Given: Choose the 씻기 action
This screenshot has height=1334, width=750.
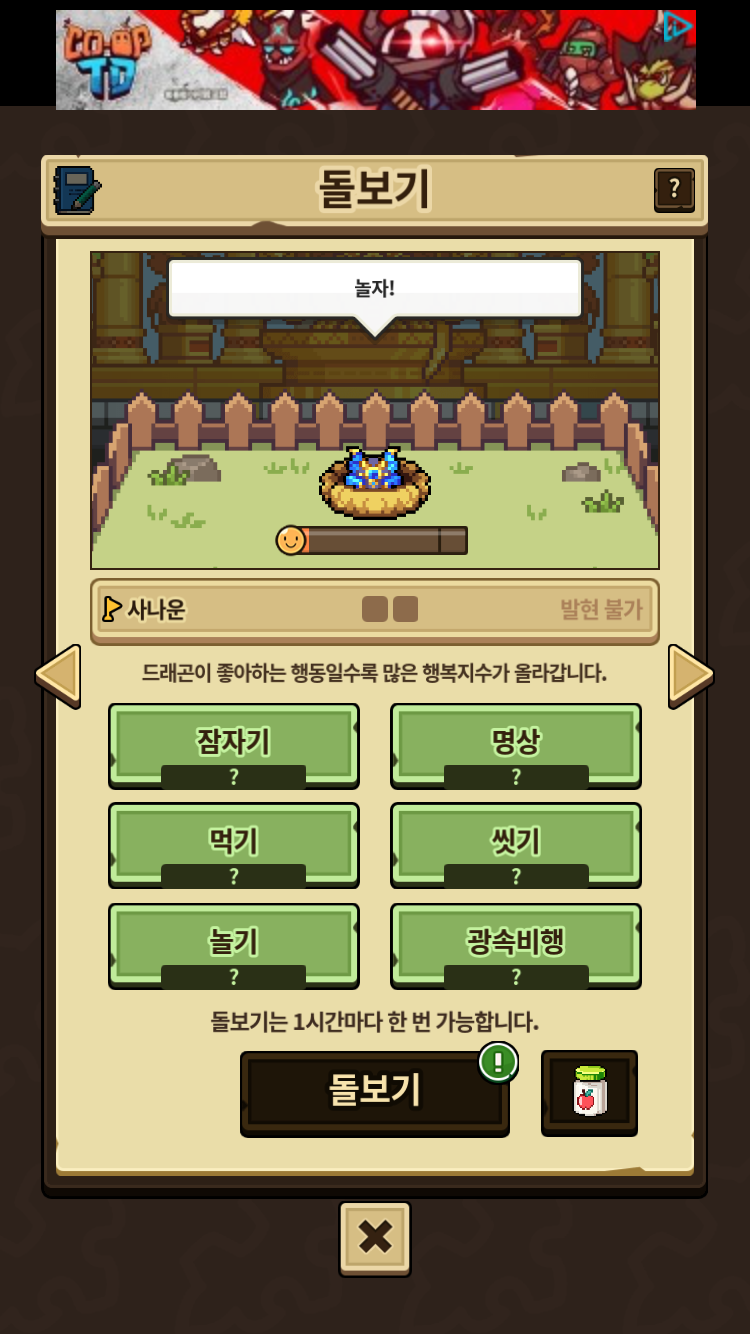Looking at the screenshot, I should 516,845.
